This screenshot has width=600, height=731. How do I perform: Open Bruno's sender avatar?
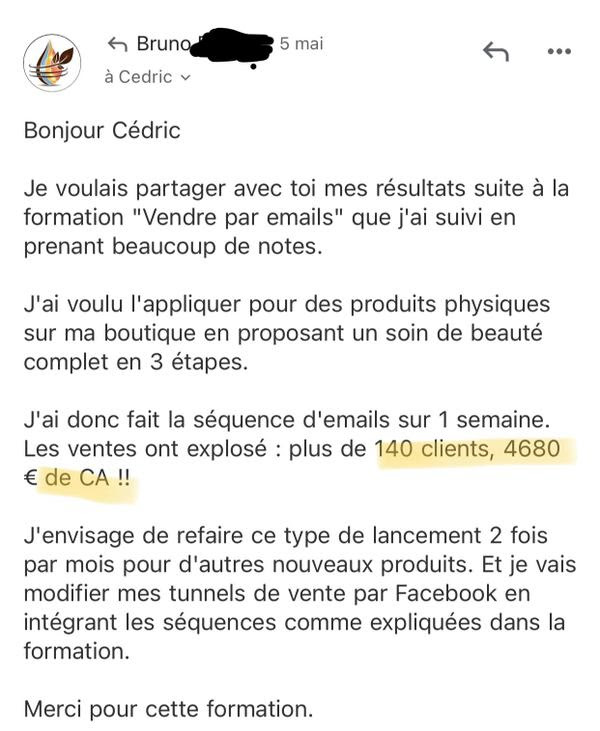click(x=52, y=61)
